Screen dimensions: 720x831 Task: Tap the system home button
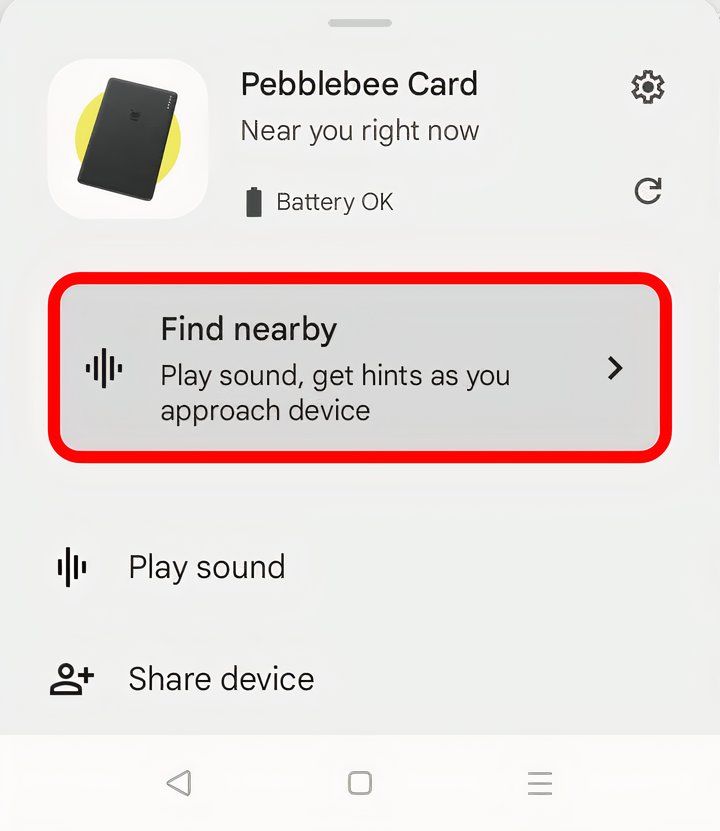tap(360, 783)
